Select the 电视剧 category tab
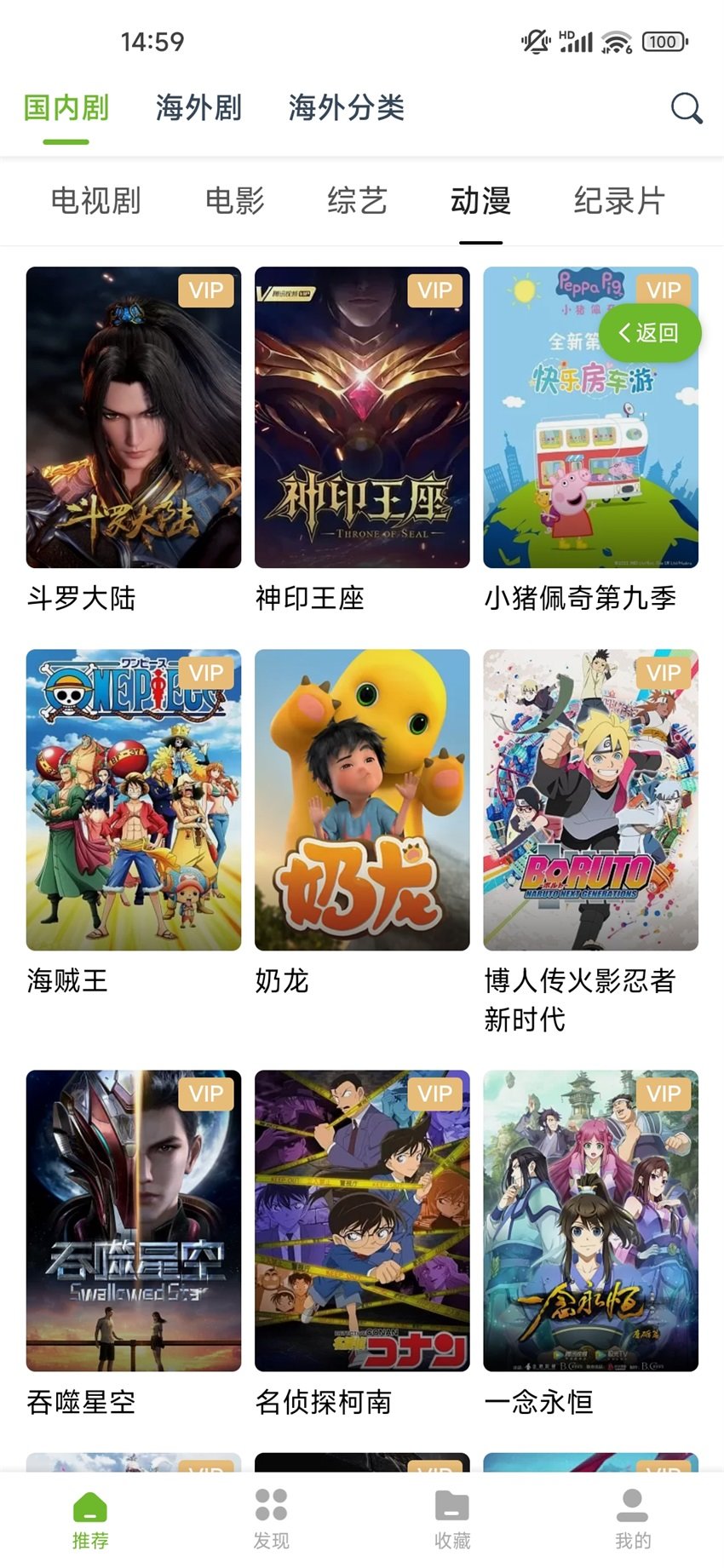 96,202
